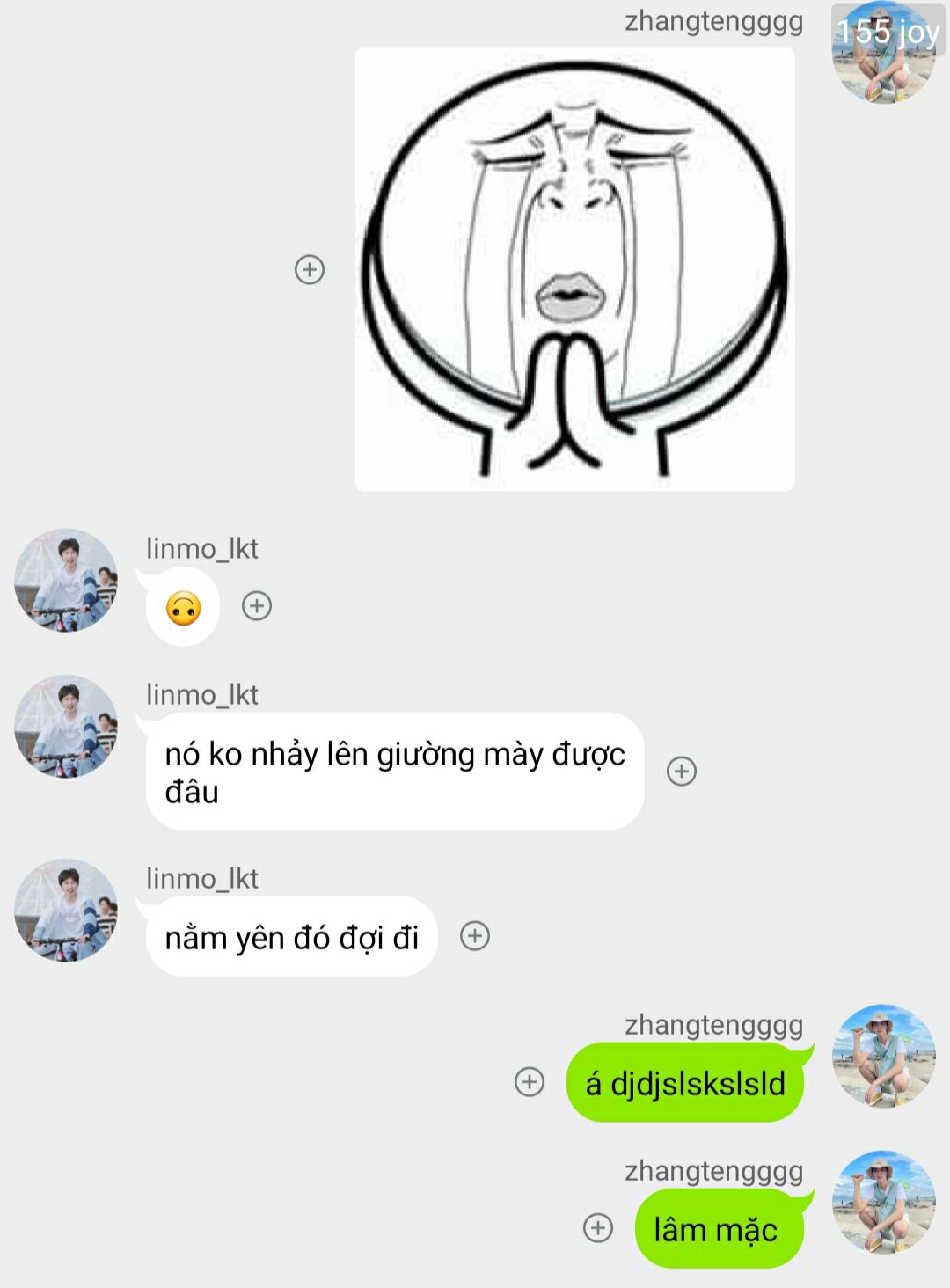Open linmo_lkt's avatar beside "nằm yên đó đợi đi"
This screenshot has height=1288, width=950.
pyautogui.click(x=66, y=911)
